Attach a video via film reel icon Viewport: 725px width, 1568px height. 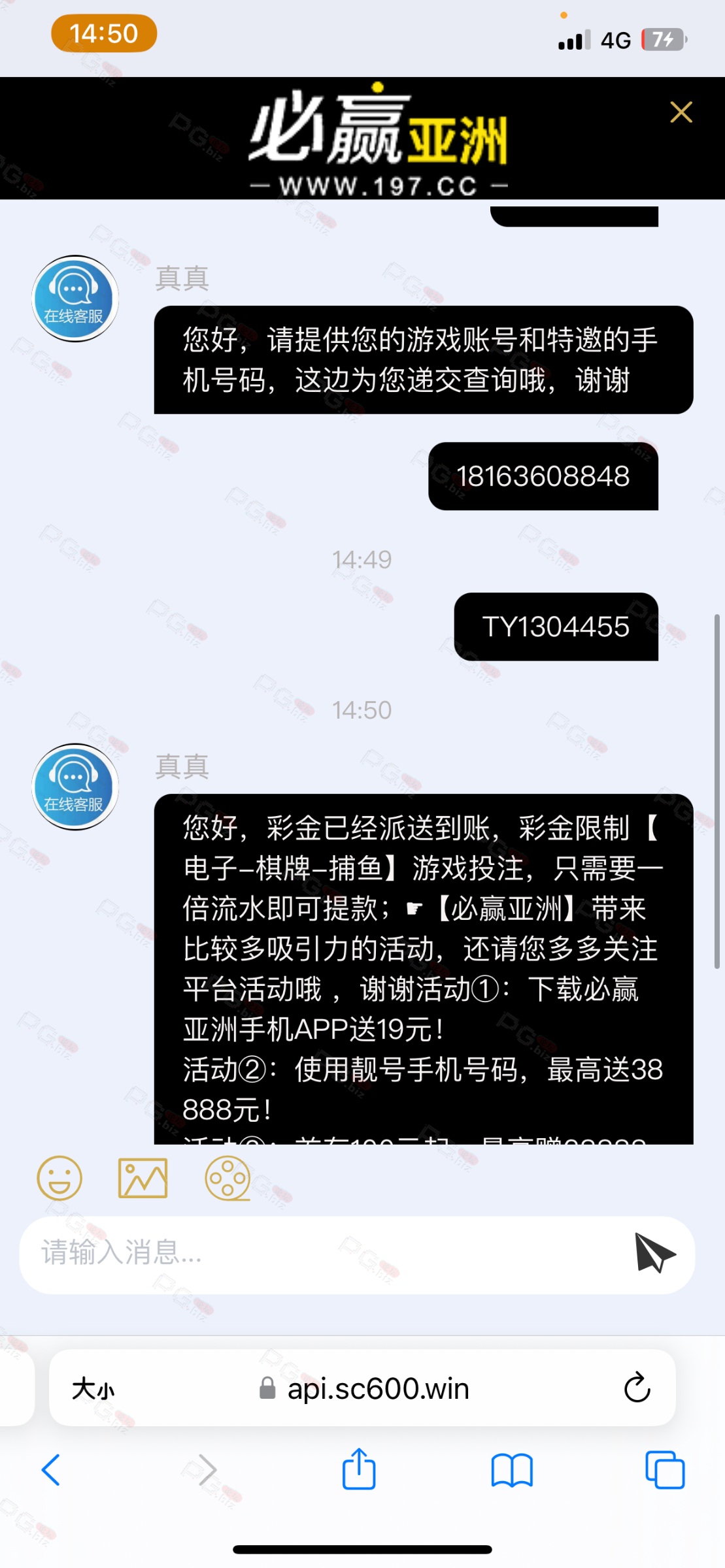(x=228, y=1179)
